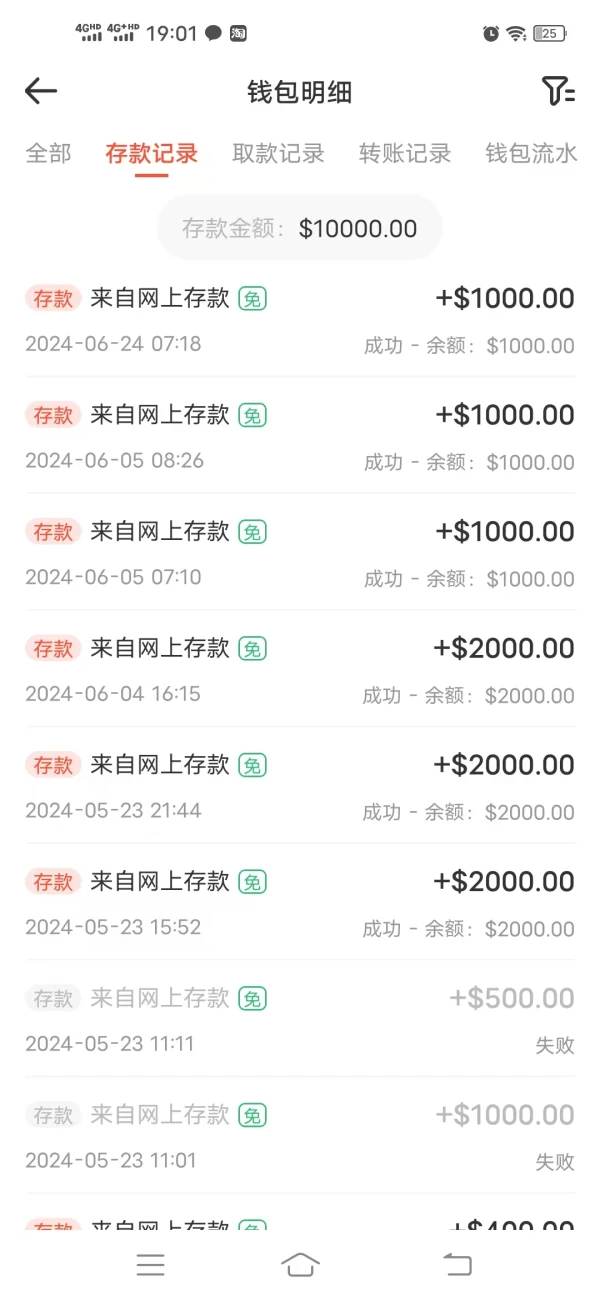600x1300 pixels.
Task: Open the filter icon in the header
Action: 558,92
